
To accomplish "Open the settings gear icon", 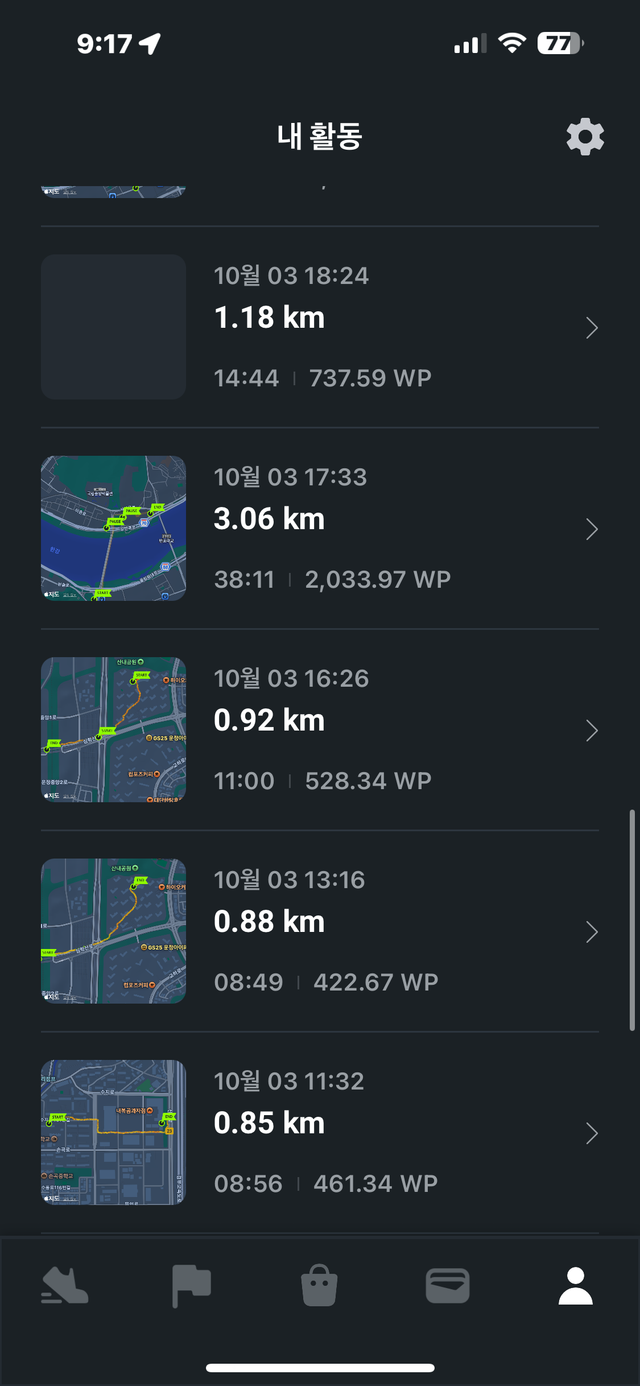I will tap(585, 137).
